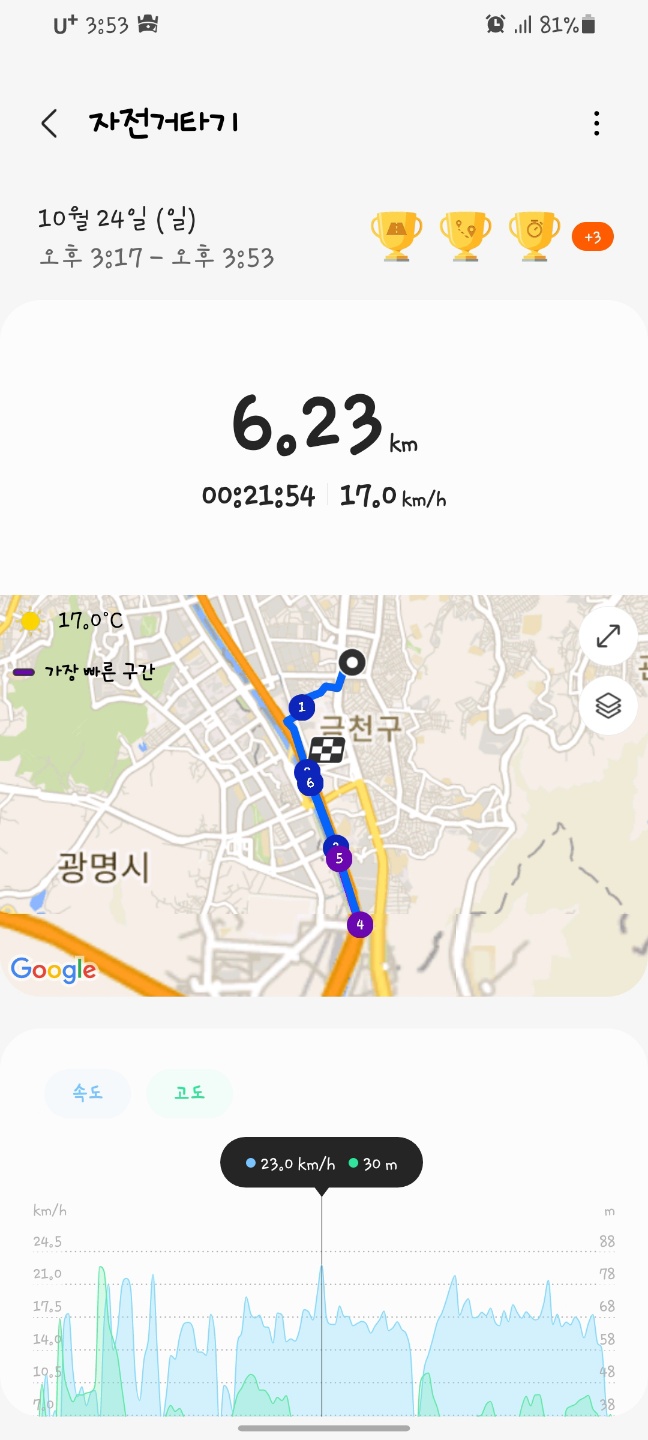Go back from the 자전거타기 screen
Viewport: 648px width, 1440px height.
49,124
